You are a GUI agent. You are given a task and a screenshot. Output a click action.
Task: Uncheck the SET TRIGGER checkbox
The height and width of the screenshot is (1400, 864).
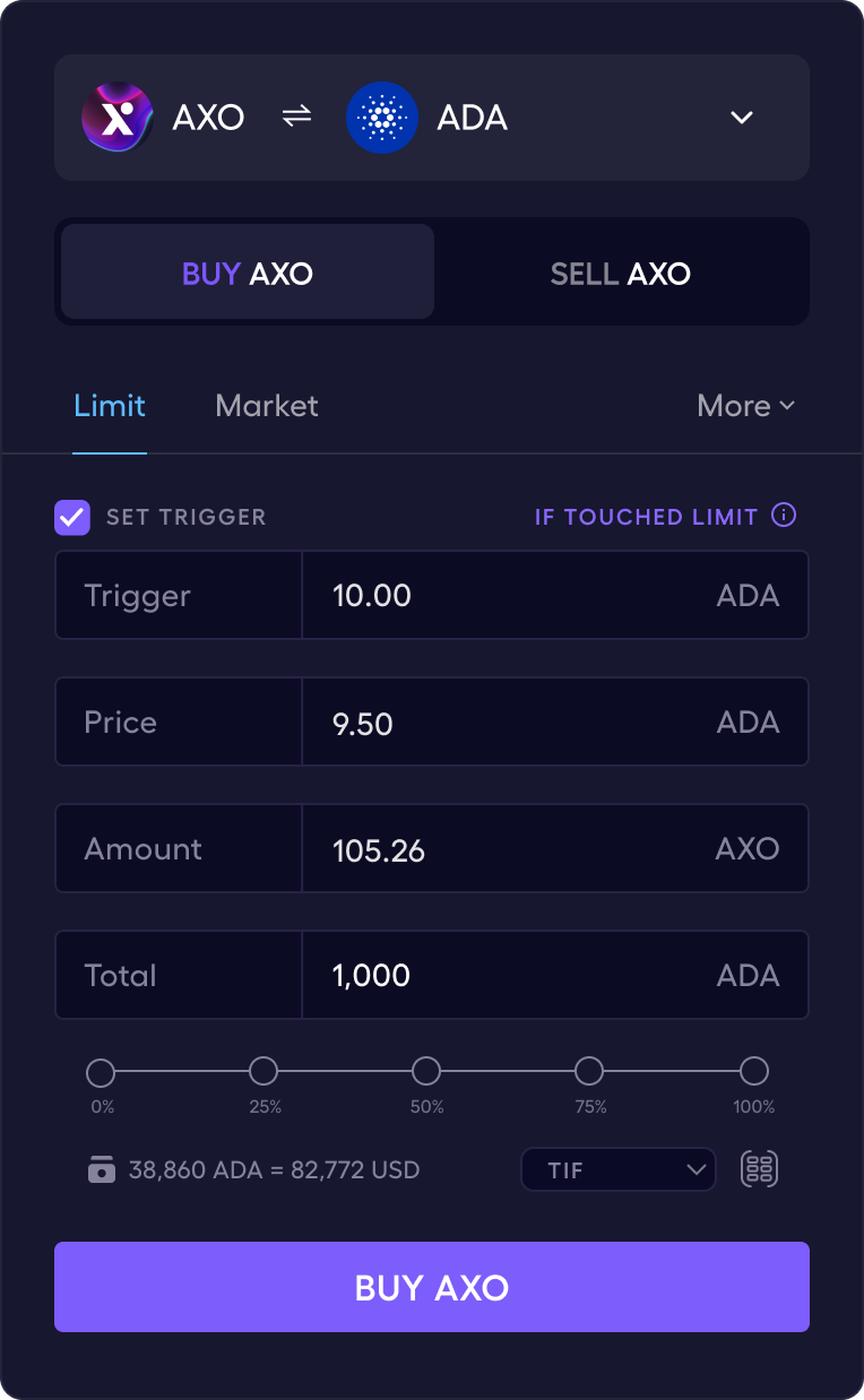pyautogui.click(x=72, y=518)
